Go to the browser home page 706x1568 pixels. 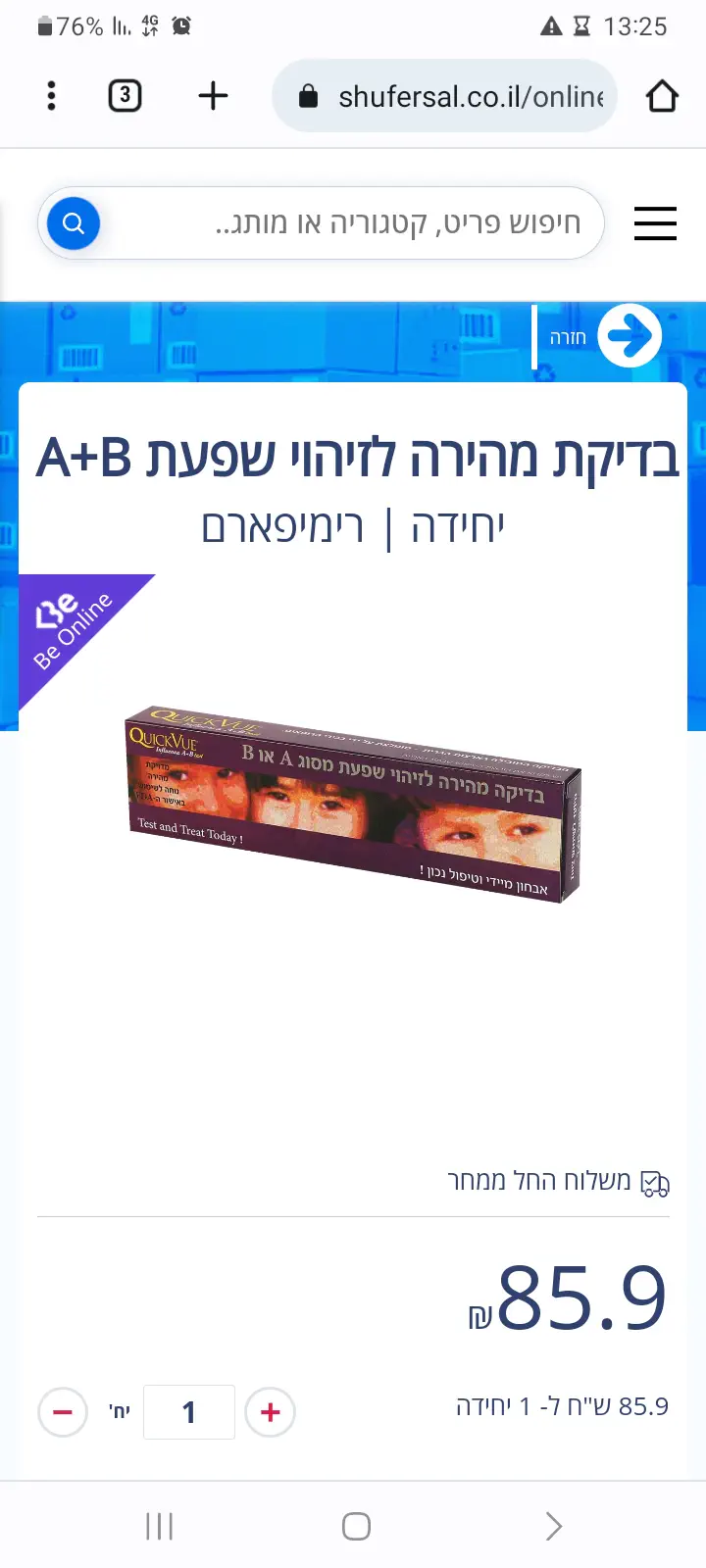click(662, 96)
